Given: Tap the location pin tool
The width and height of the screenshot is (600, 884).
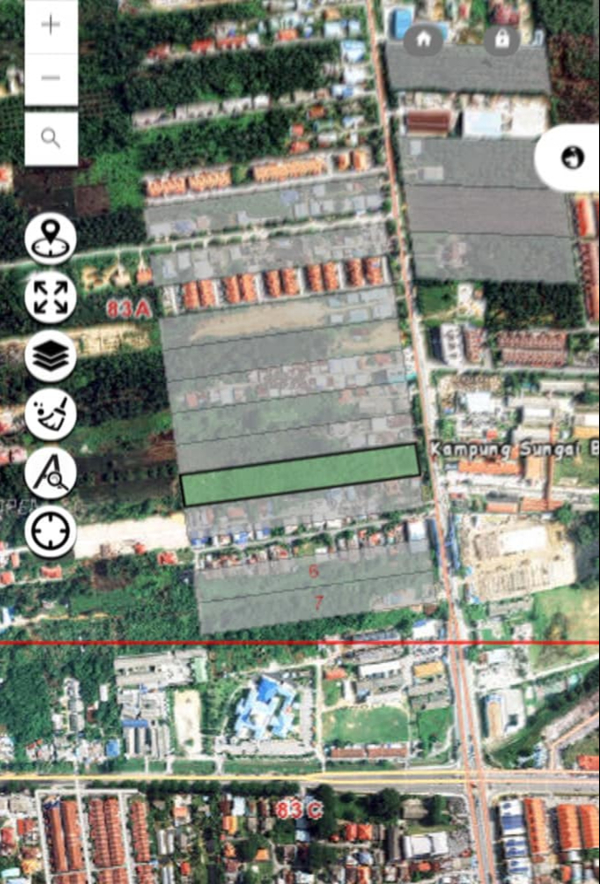Looking at the screenshot, I should coord(51,239).
